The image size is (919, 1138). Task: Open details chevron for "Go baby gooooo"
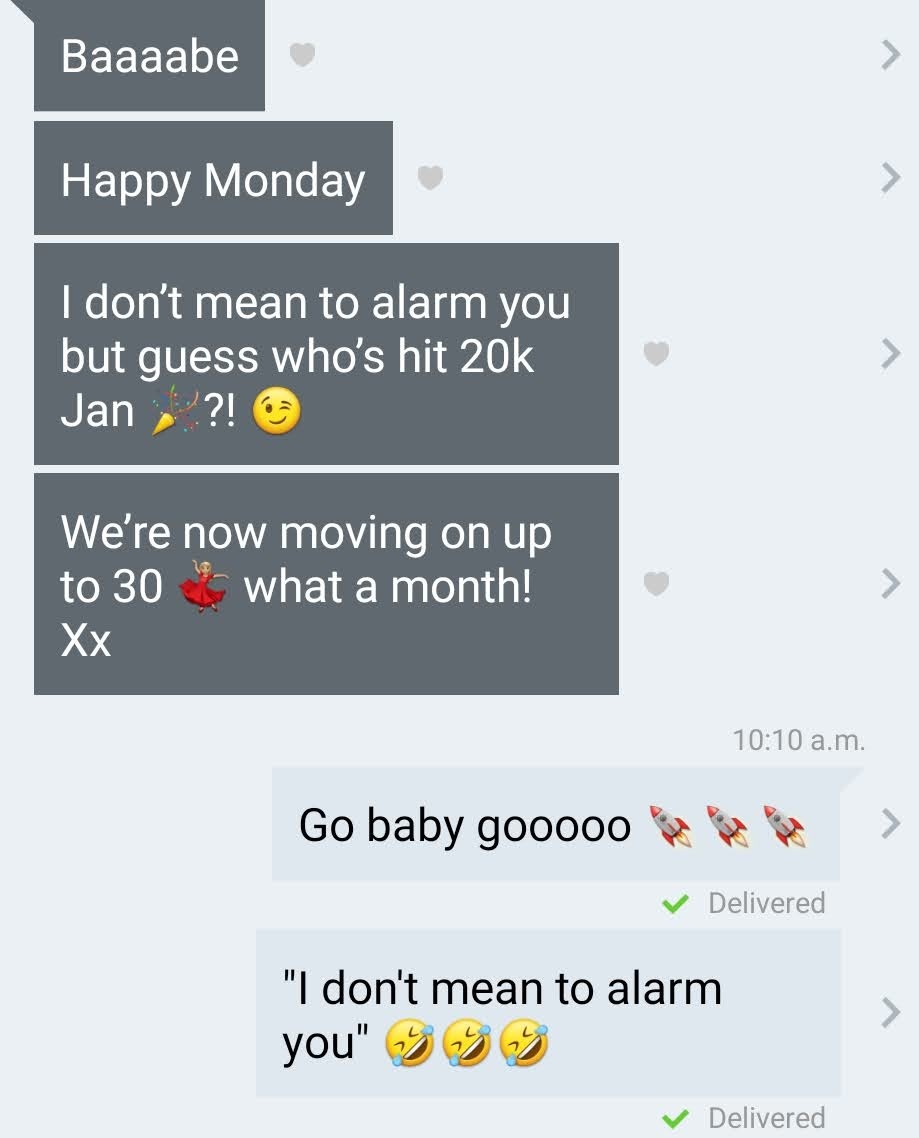click(890, 825)
